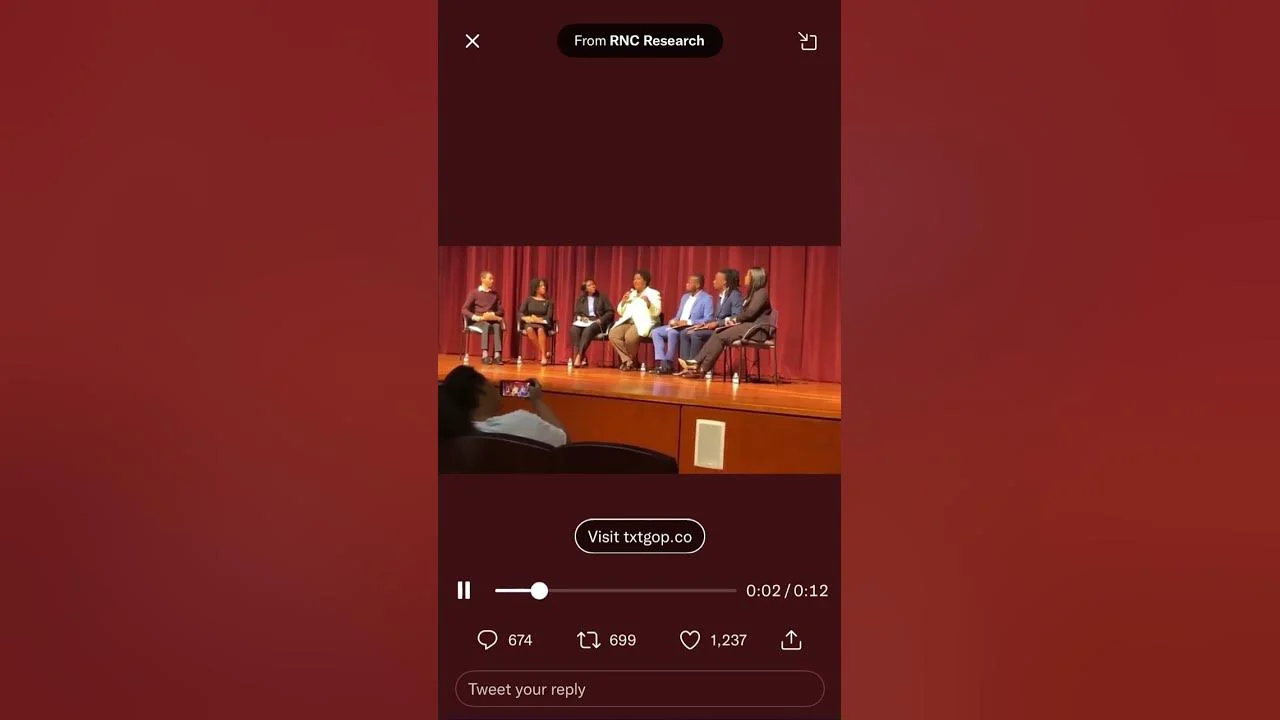
Task: Tap the Tweet your reply field
Action: [x=639, y=689]
